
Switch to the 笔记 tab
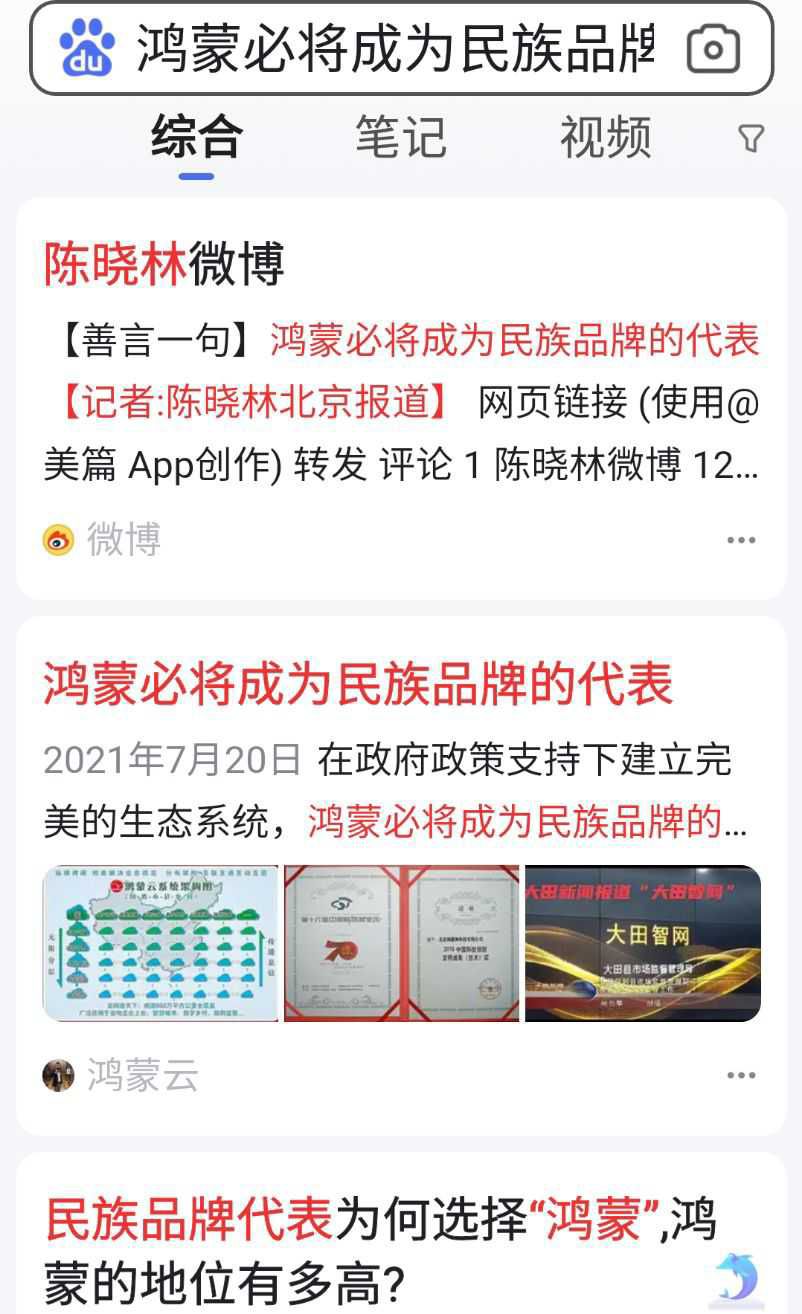click(401, 137)
